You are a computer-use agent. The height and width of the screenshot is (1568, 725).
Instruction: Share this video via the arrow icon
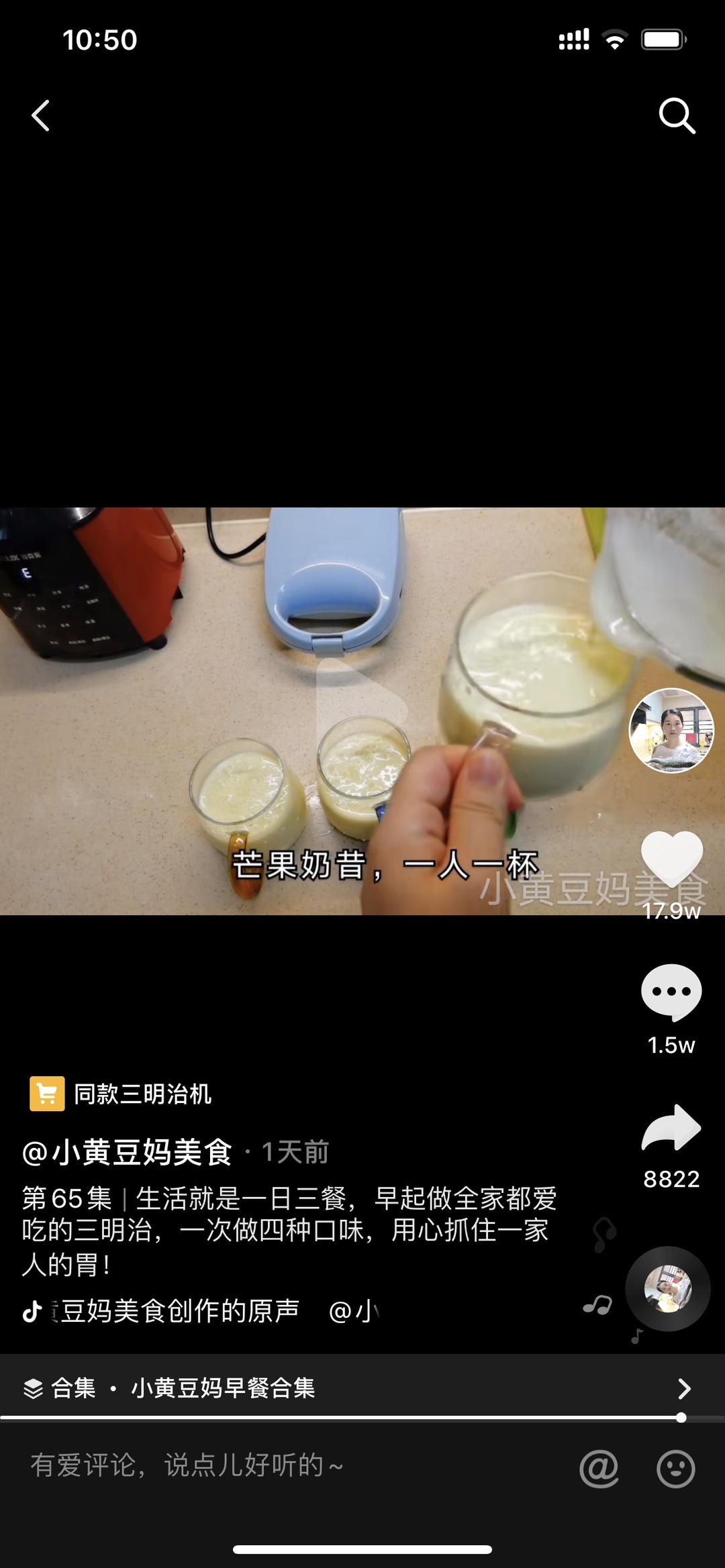point(671,1129)
